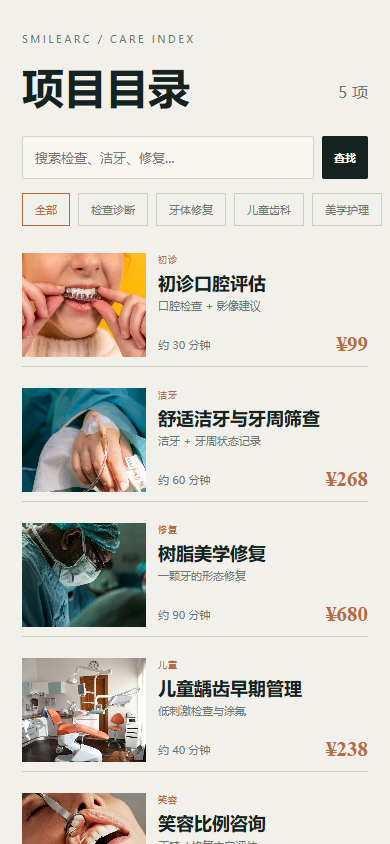Tap the 查找 search button
The width and height of the screenshot is (390, 844).
click(345, 157)
